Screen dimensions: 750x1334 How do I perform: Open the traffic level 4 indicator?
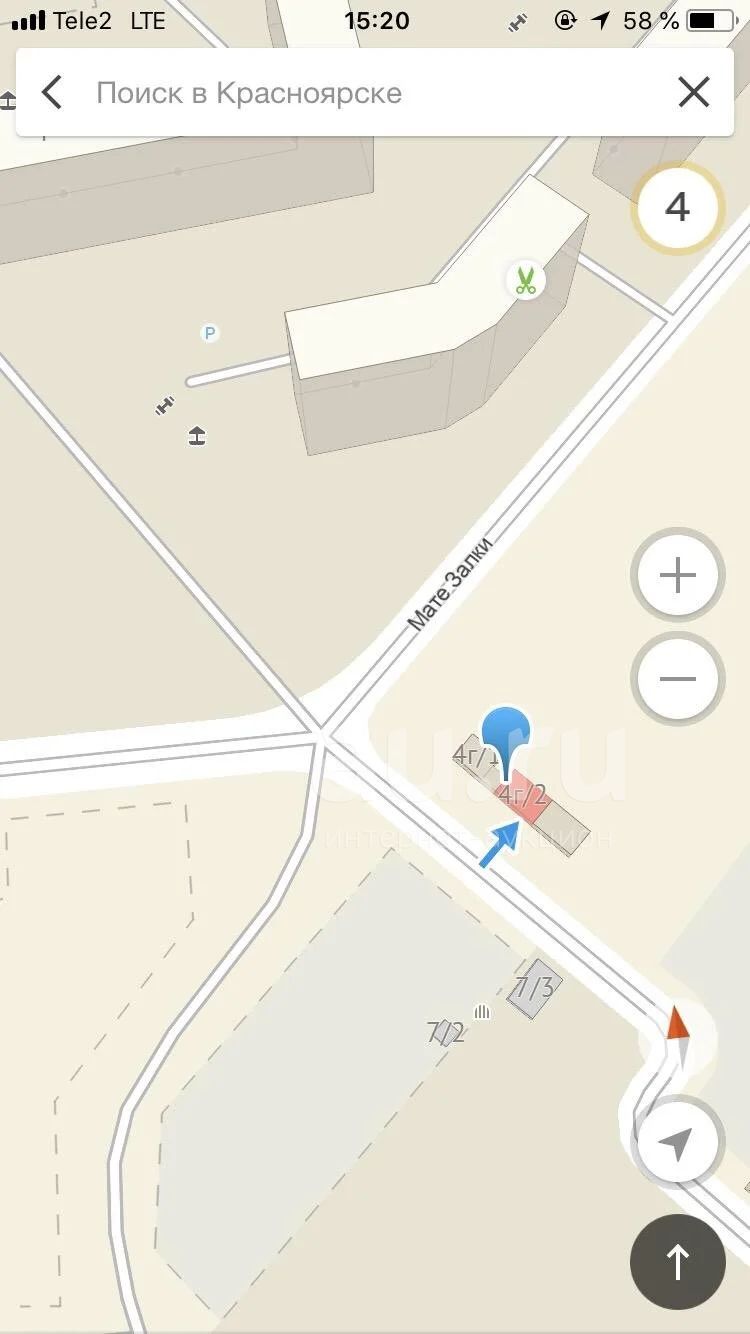pos(678,208)
